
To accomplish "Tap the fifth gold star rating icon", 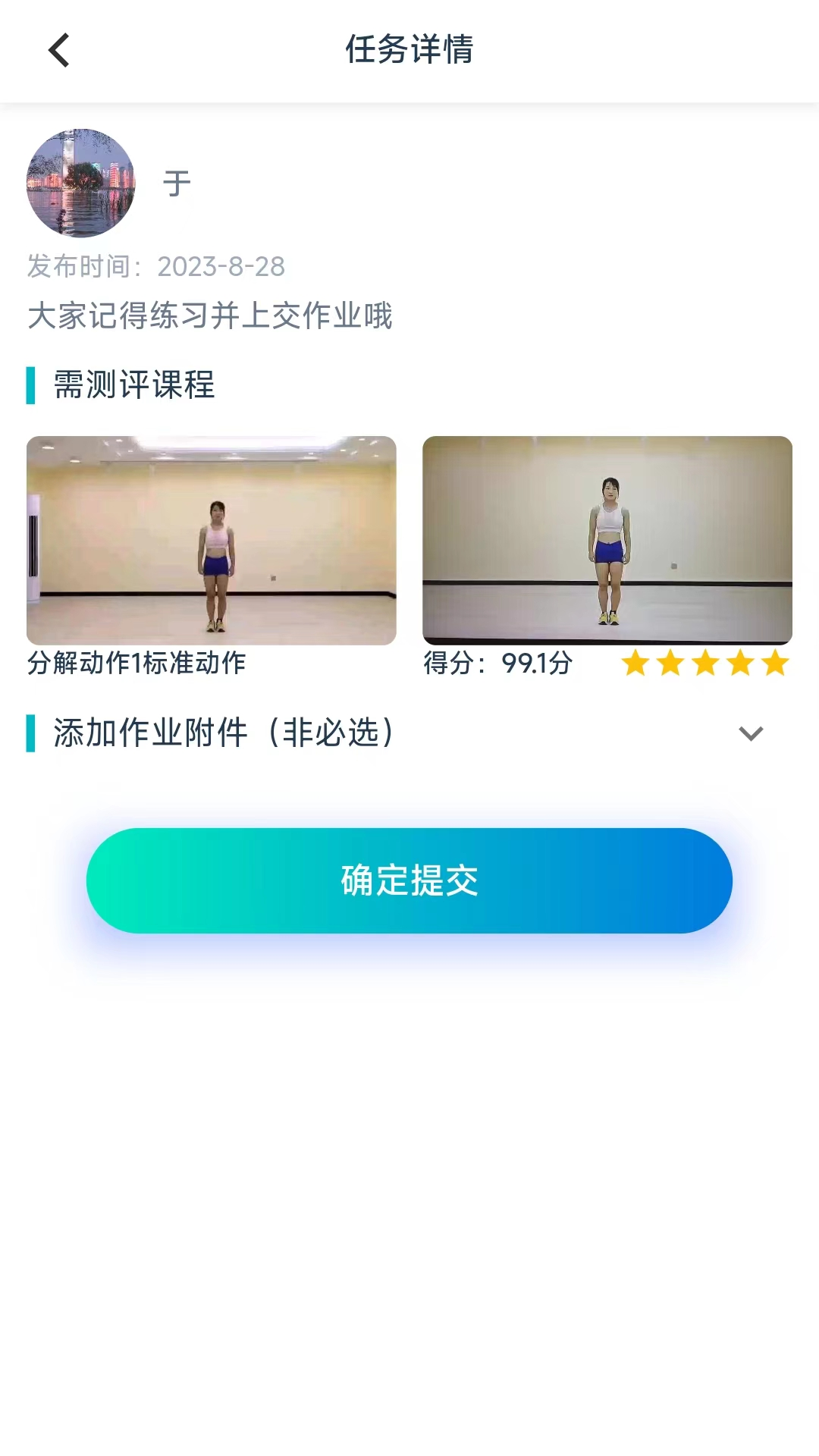I will [773, 662].
